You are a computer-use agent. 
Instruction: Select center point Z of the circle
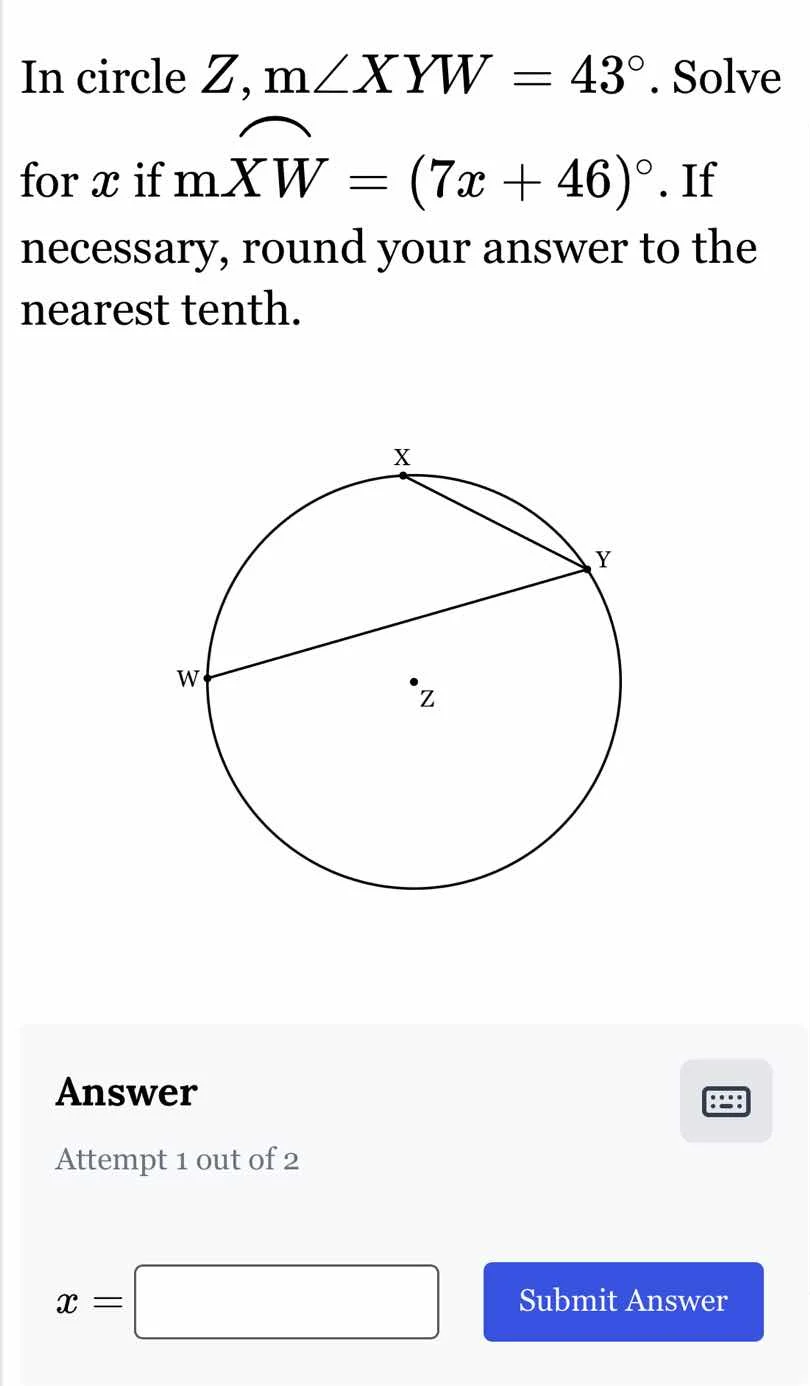click(413, 684)
